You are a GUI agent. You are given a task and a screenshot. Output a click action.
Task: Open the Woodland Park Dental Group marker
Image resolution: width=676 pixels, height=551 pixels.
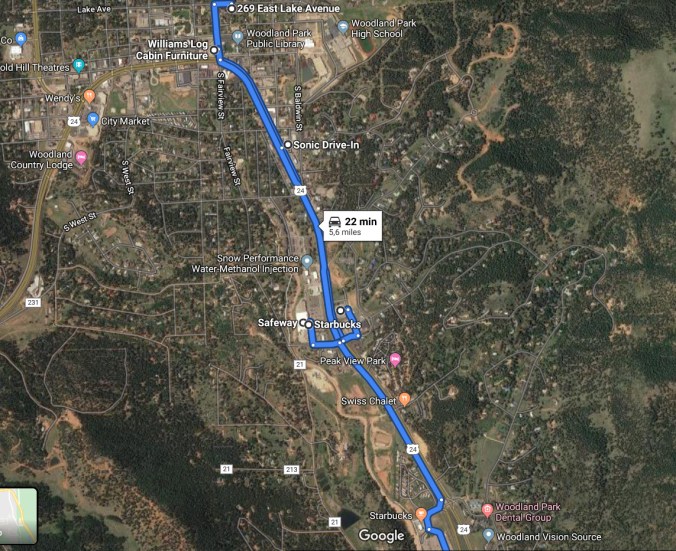[x=487, y=510]
